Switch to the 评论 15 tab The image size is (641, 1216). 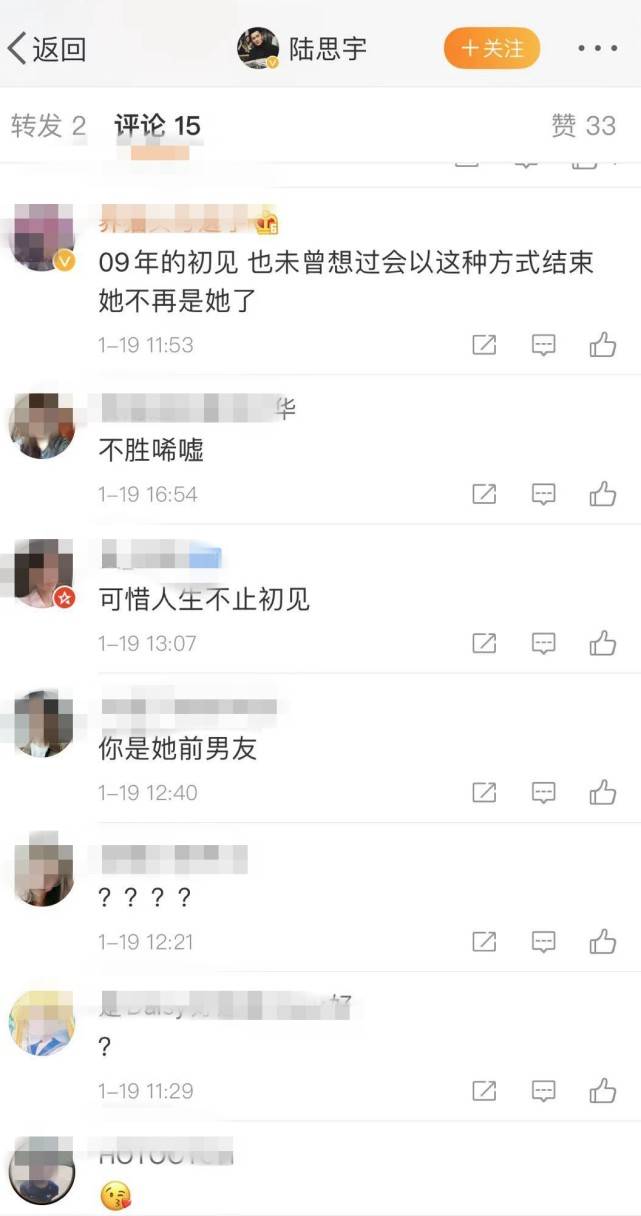click(157, 126)
